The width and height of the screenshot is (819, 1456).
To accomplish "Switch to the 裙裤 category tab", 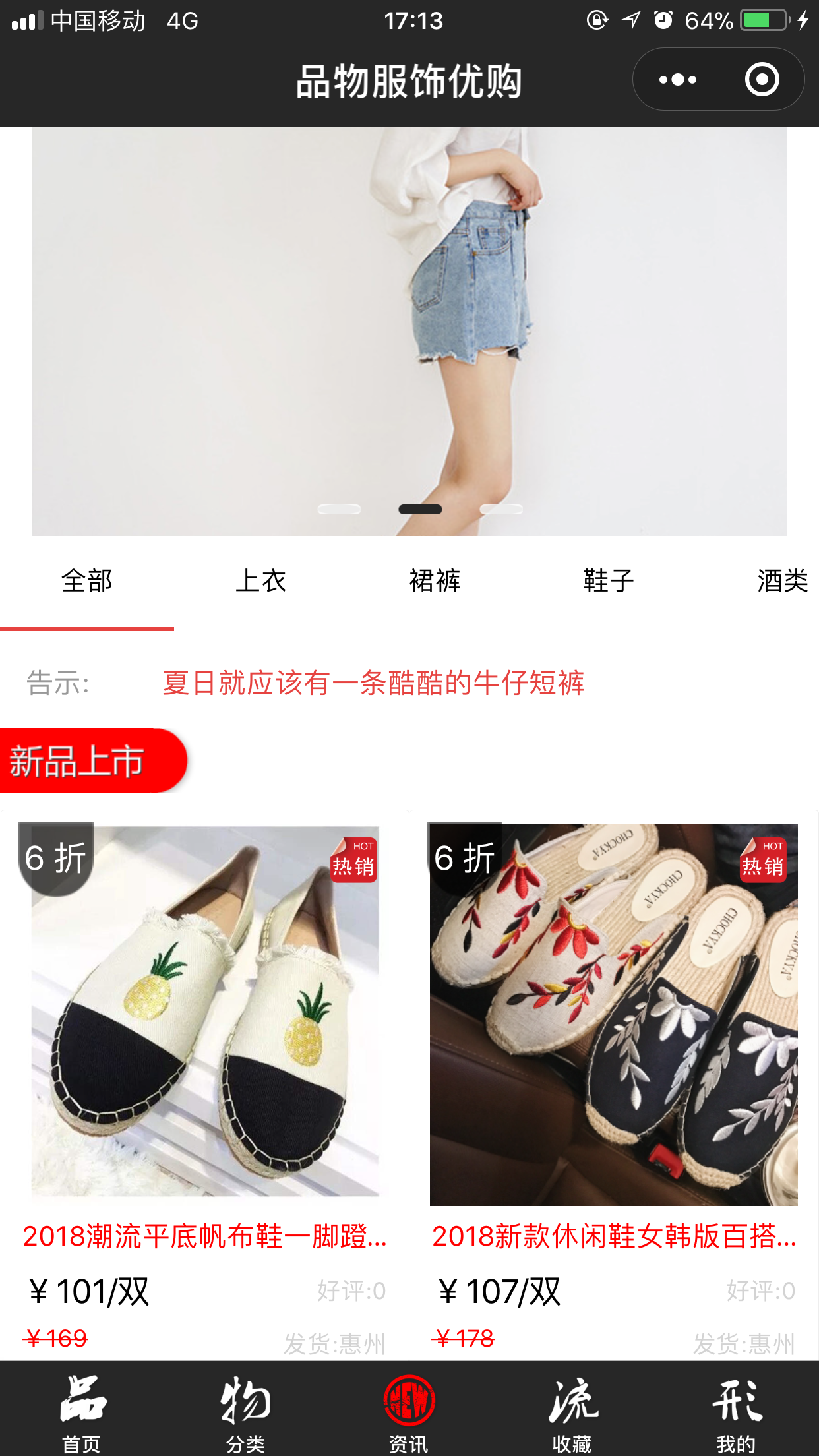I will [435, 581].
